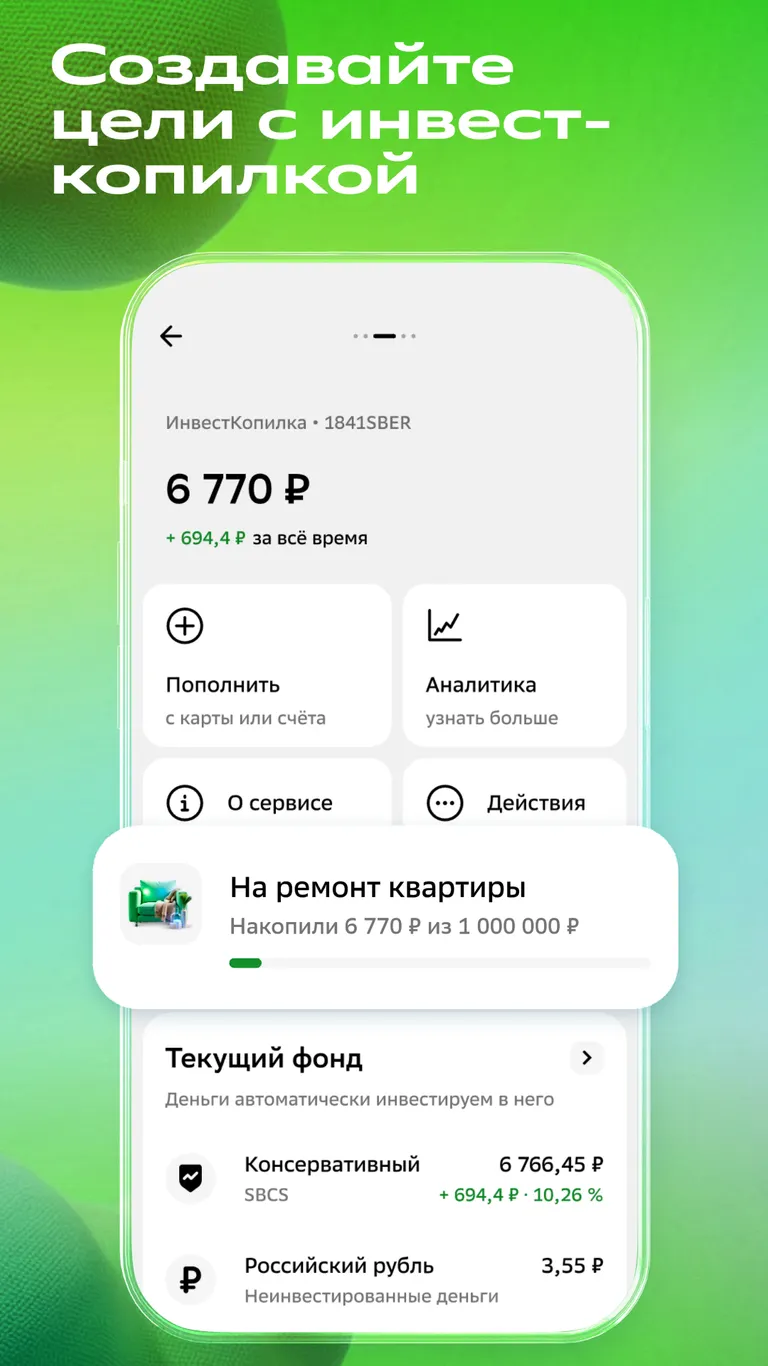This screenshot has width=768, height=1366.
Task: Click the info icon next to О сервисе
Action: click(x=183, y=802)
